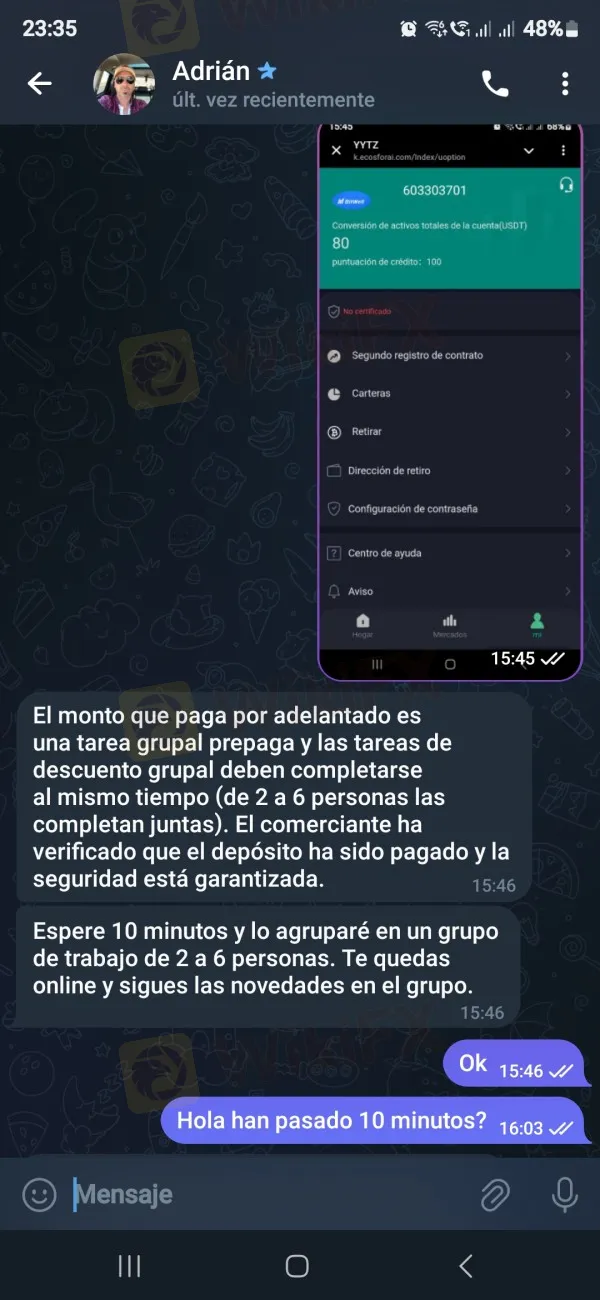
Task: Go to the system home screen
Action: [297, 1266]
